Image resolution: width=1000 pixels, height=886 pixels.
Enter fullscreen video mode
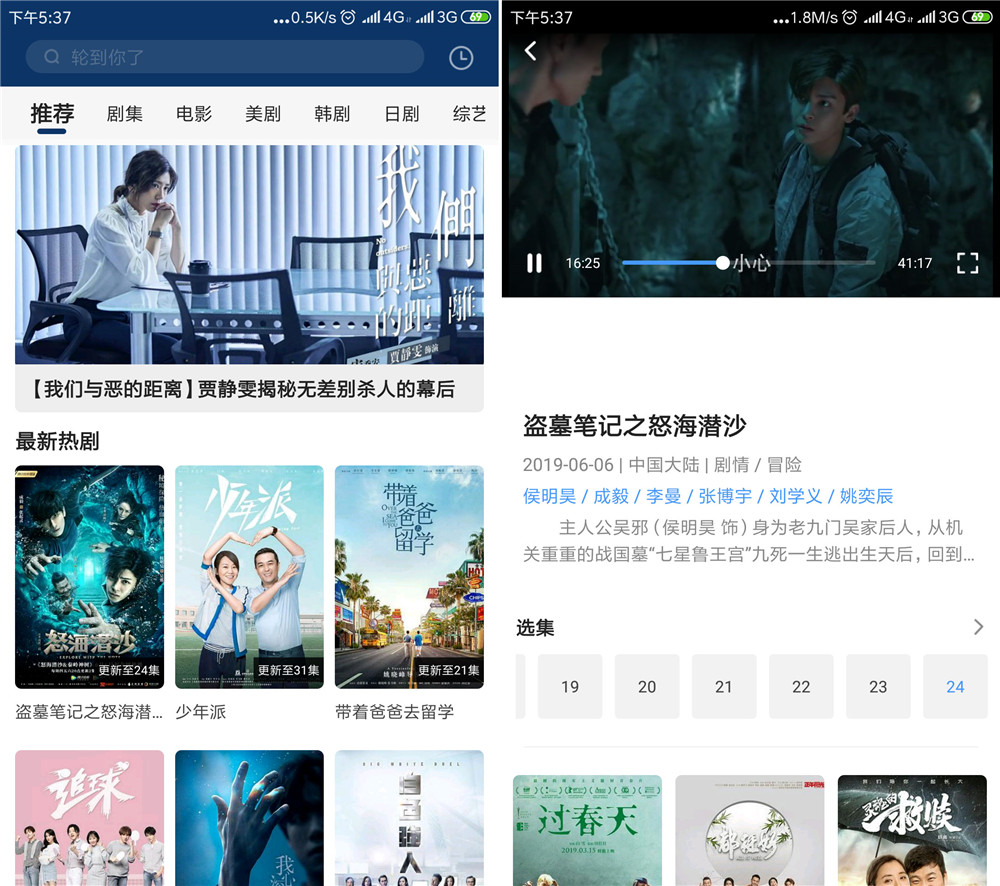(x=967, y=263)
